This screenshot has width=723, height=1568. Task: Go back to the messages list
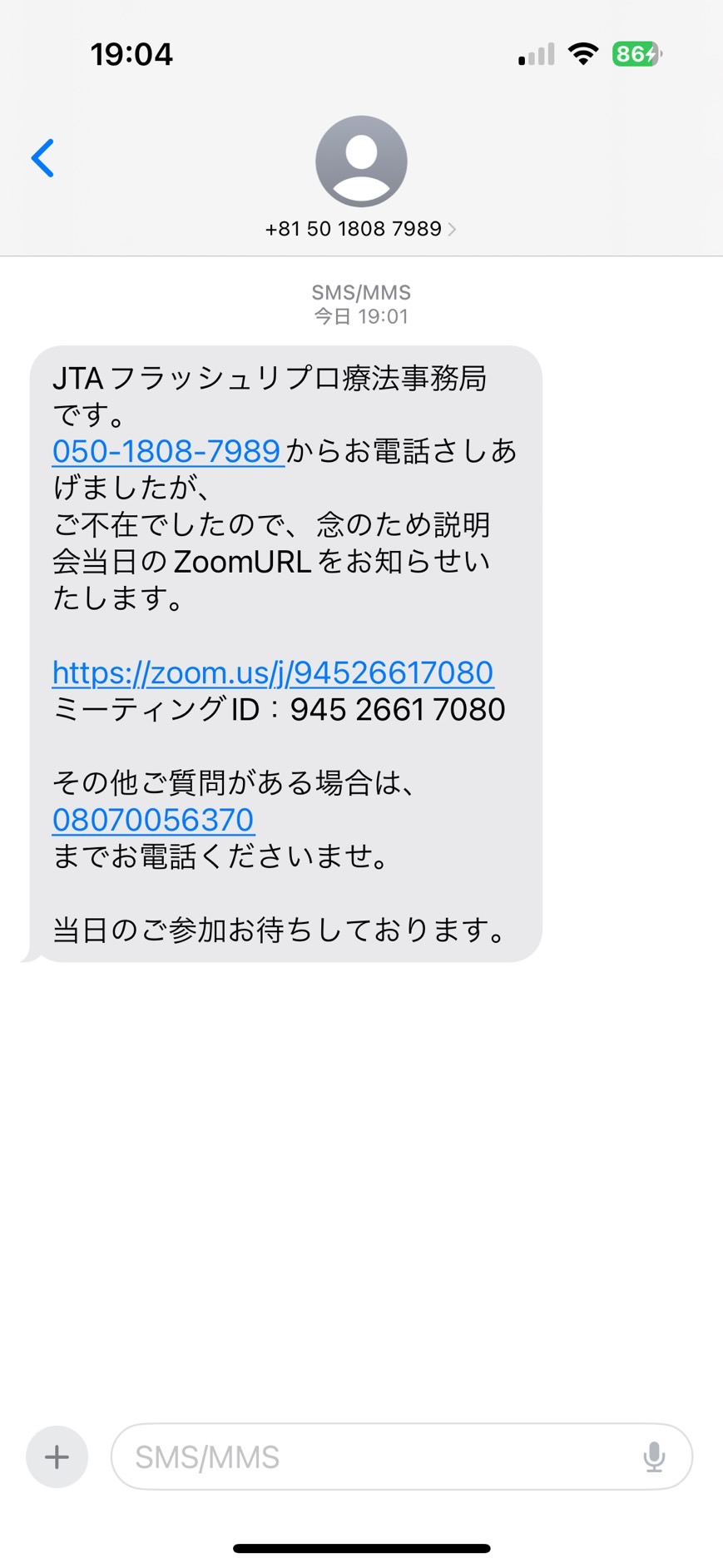coord(42,158)
